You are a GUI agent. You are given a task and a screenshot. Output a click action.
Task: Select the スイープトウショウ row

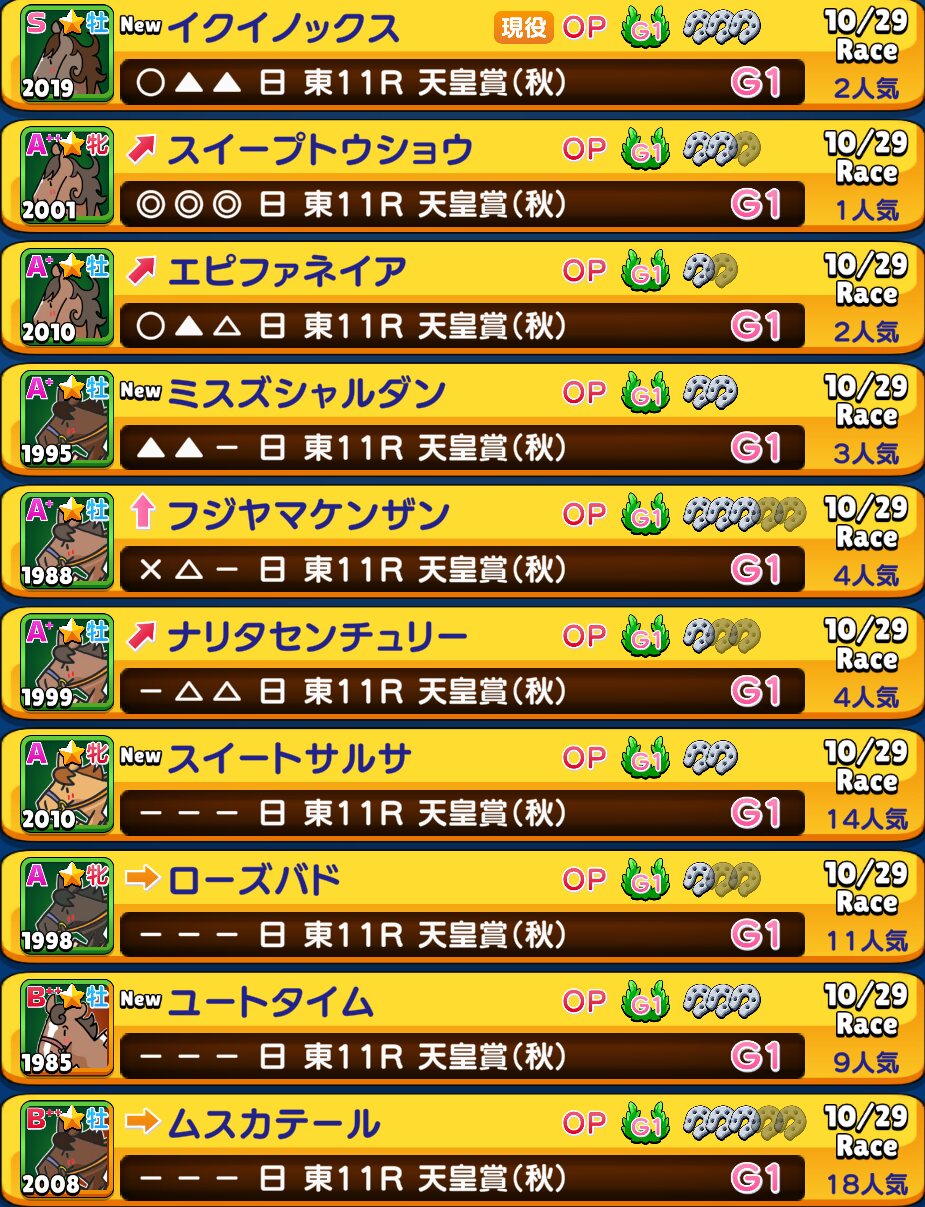click(x=320, y=150)
